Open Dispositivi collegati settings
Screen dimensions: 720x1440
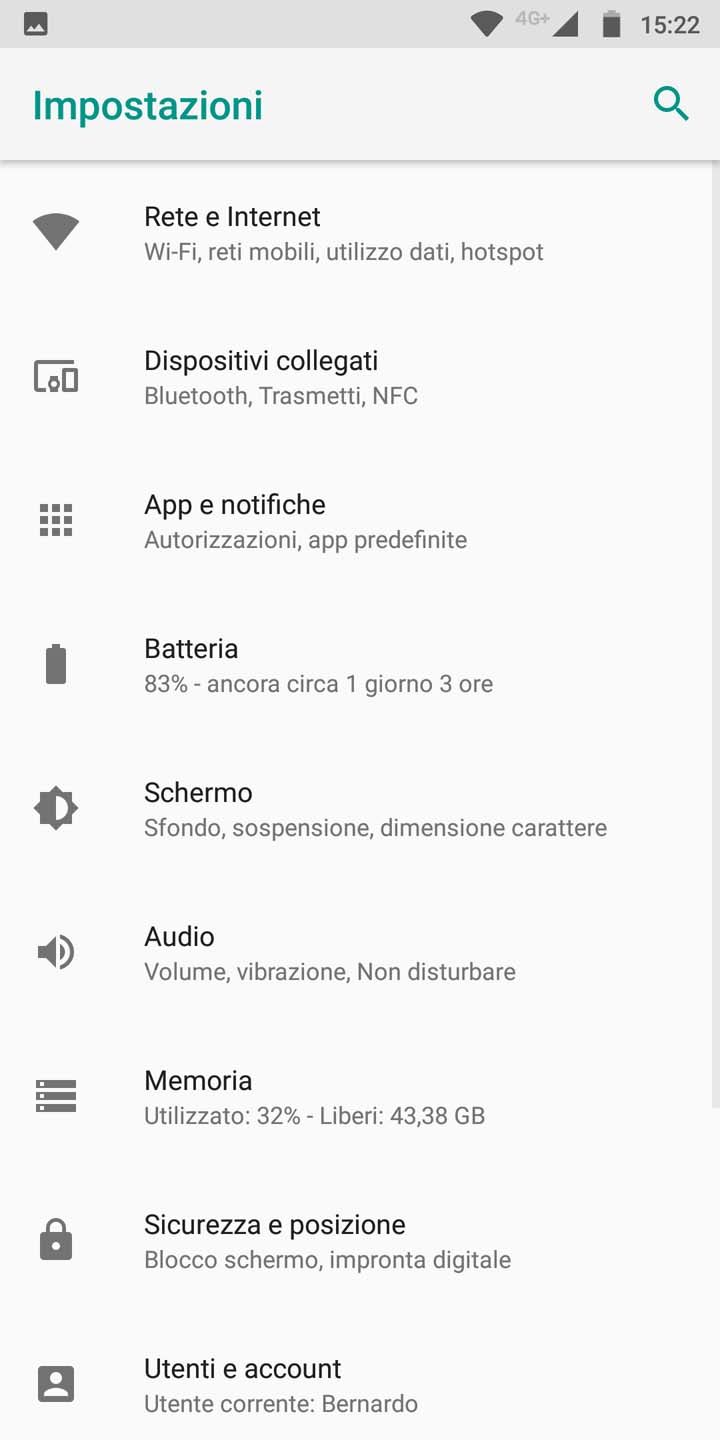(360, 378)
